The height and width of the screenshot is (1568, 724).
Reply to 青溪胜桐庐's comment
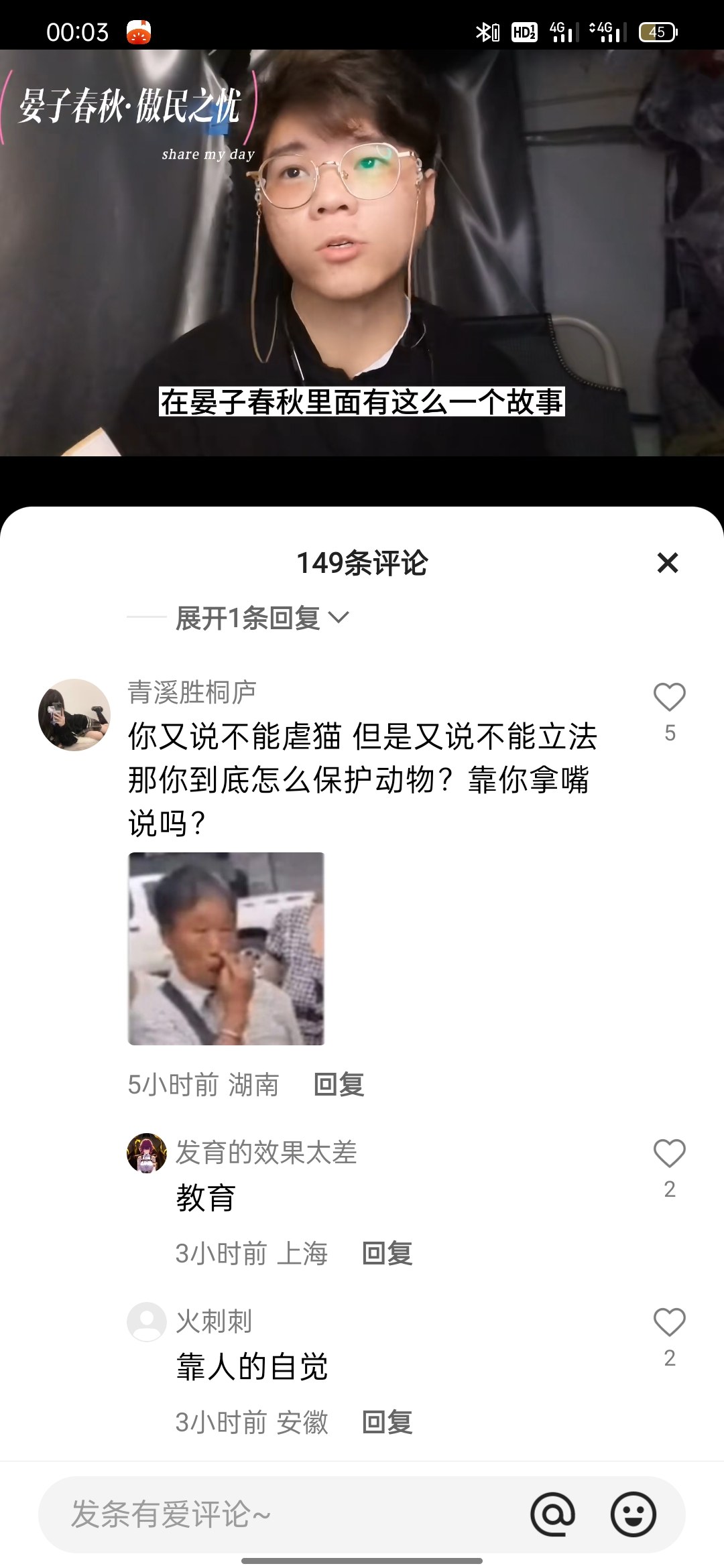[x=339, y=1084]
